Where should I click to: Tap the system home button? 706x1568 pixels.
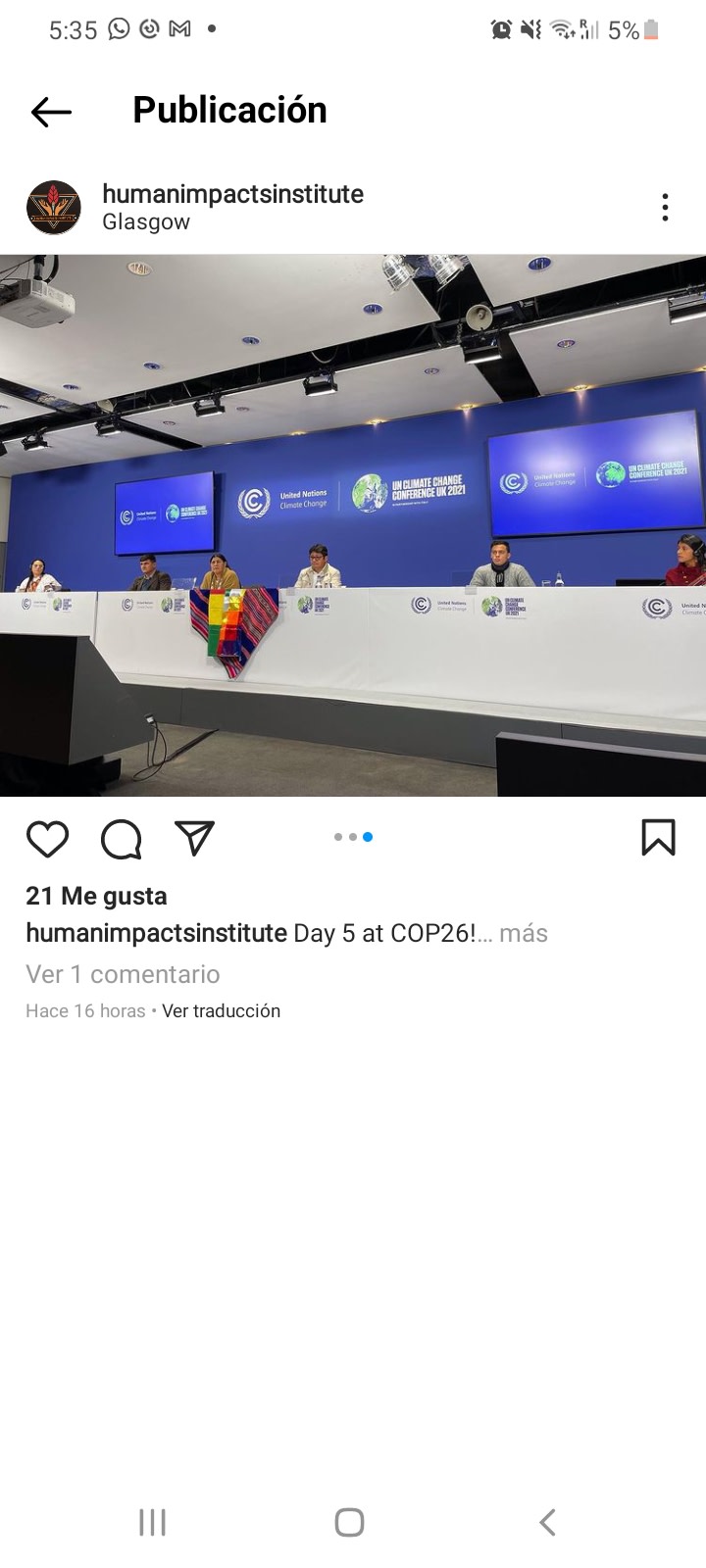[x=349, y=1522]
